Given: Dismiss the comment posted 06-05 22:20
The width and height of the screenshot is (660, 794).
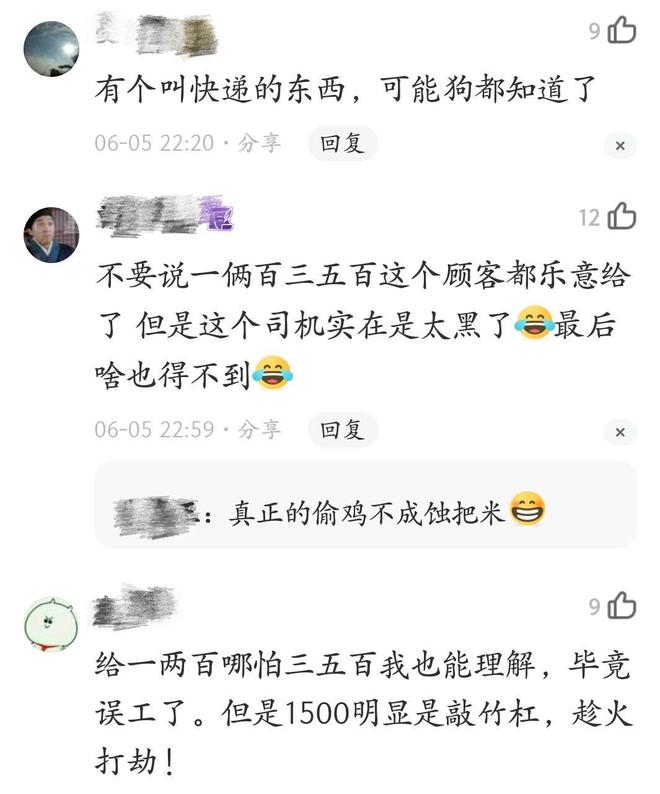Looking at the screenshot, I should [620, 146].
